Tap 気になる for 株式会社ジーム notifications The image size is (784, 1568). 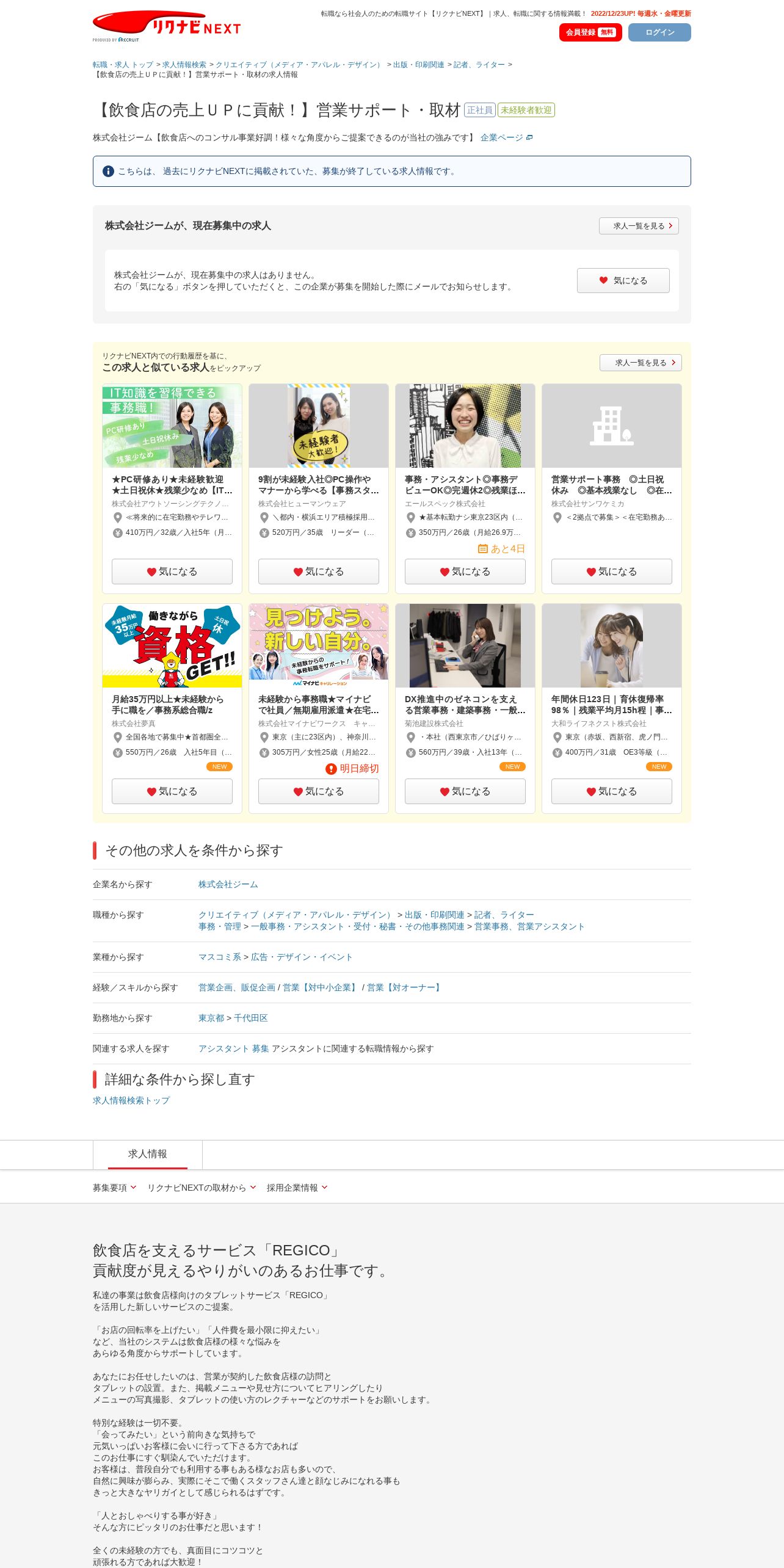(x=623, y=280)
